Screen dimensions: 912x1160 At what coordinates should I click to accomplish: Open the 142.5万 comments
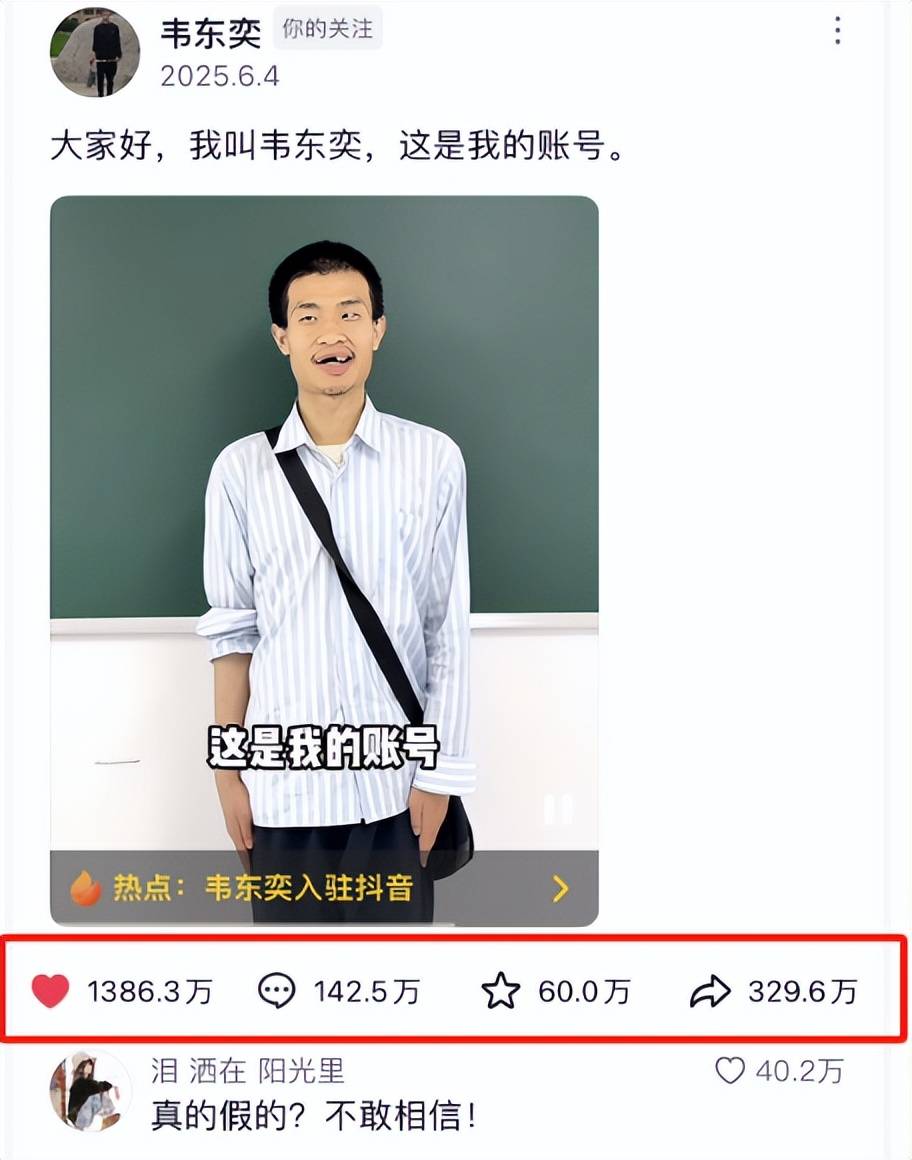277,991
